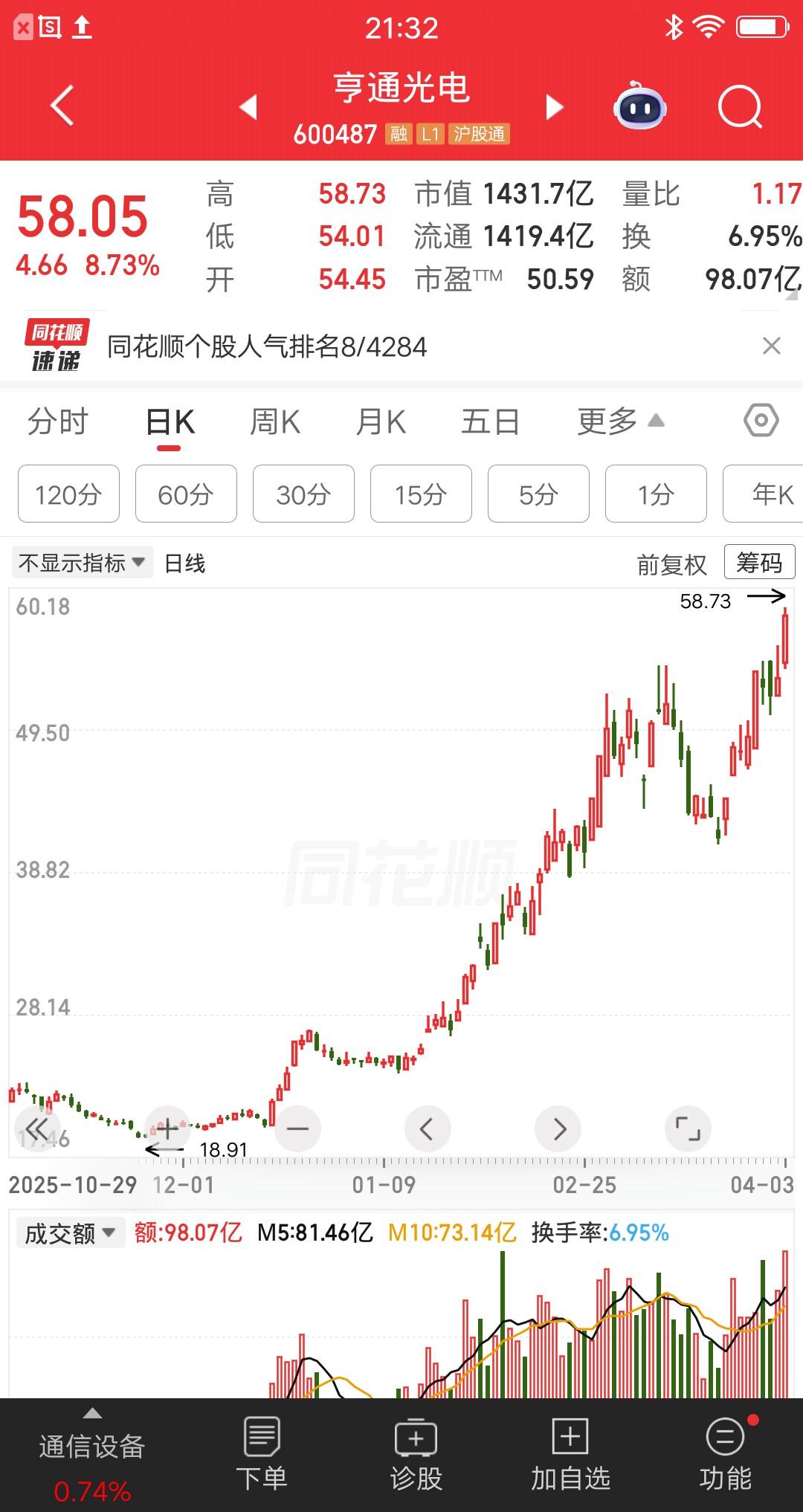The width and height of the screenshot is (803, 1512).
Task: Step chart left with single left arrow
Action: click(428, 1127)
